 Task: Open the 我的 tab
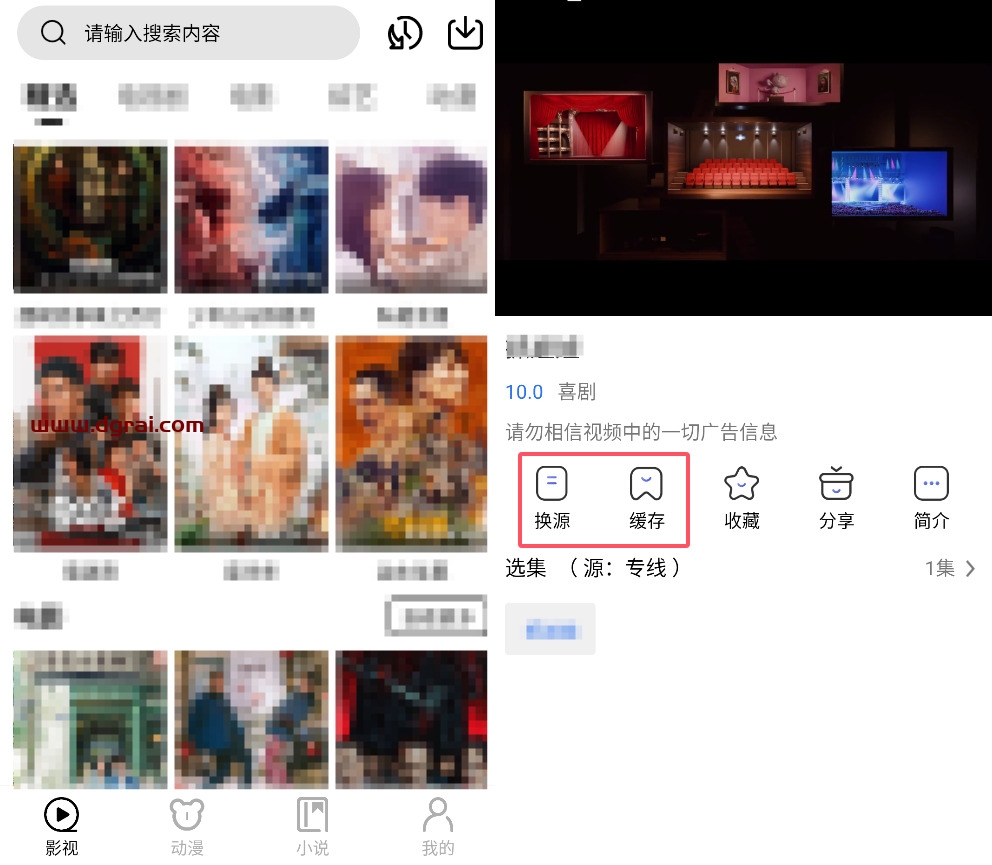coord(438,828)
